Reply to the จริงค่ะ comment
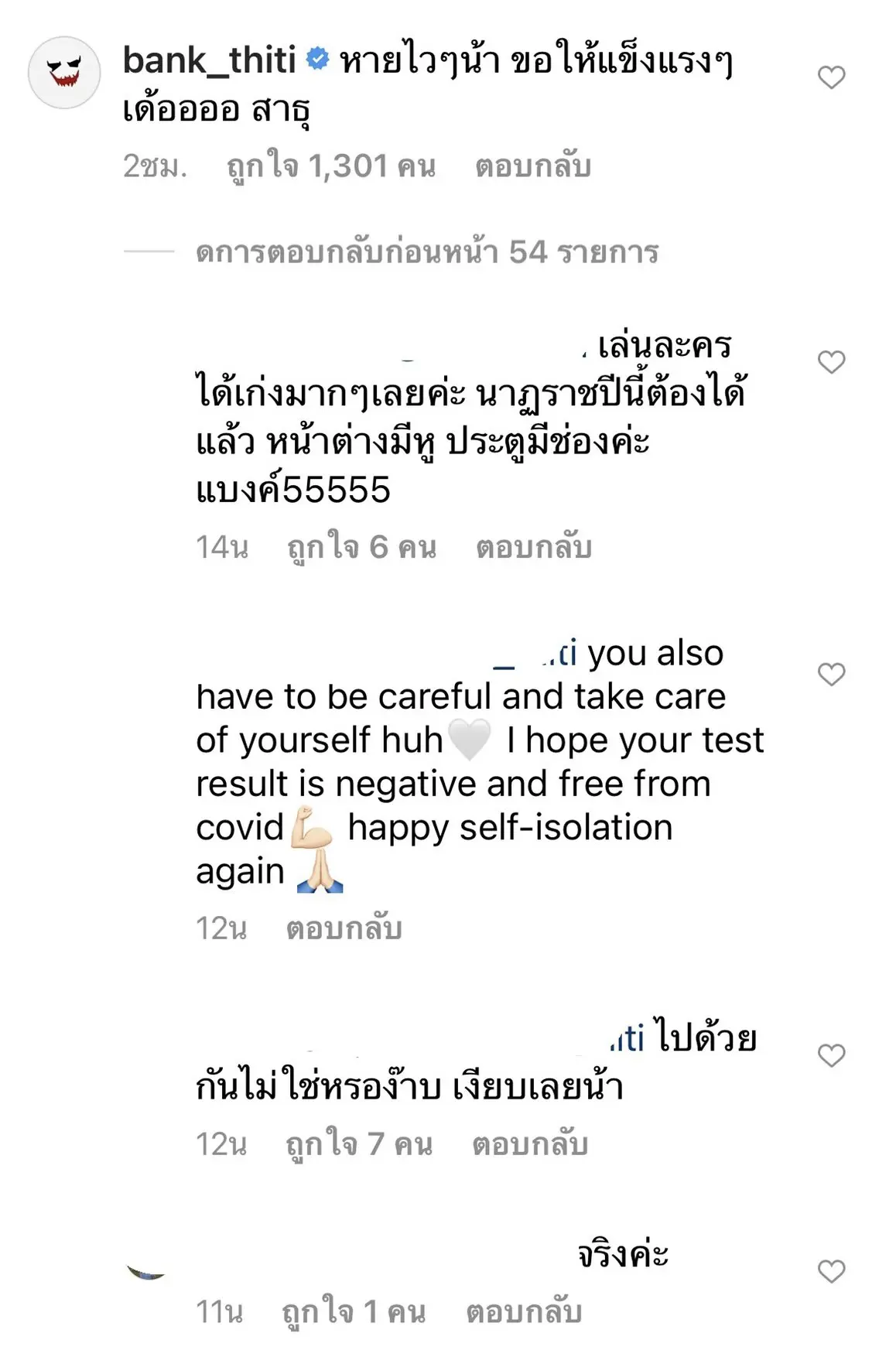Image resolution: width=896 pixels, height=1357 pixels. click(x=524, y=1312)
